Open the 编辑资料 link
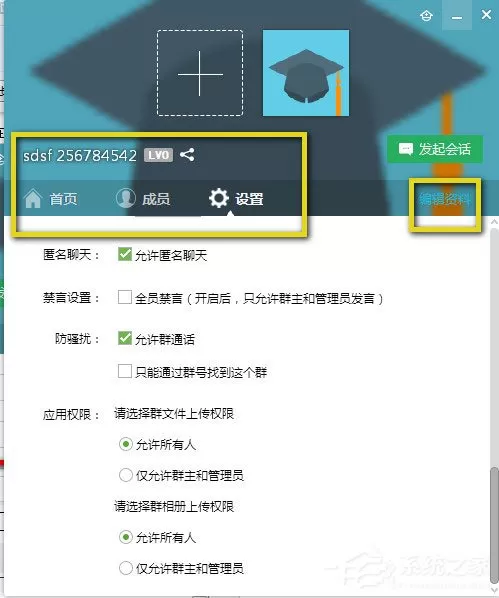Image resolution: width=499 pixels, height=598 pixels. (x=444, y=199)
